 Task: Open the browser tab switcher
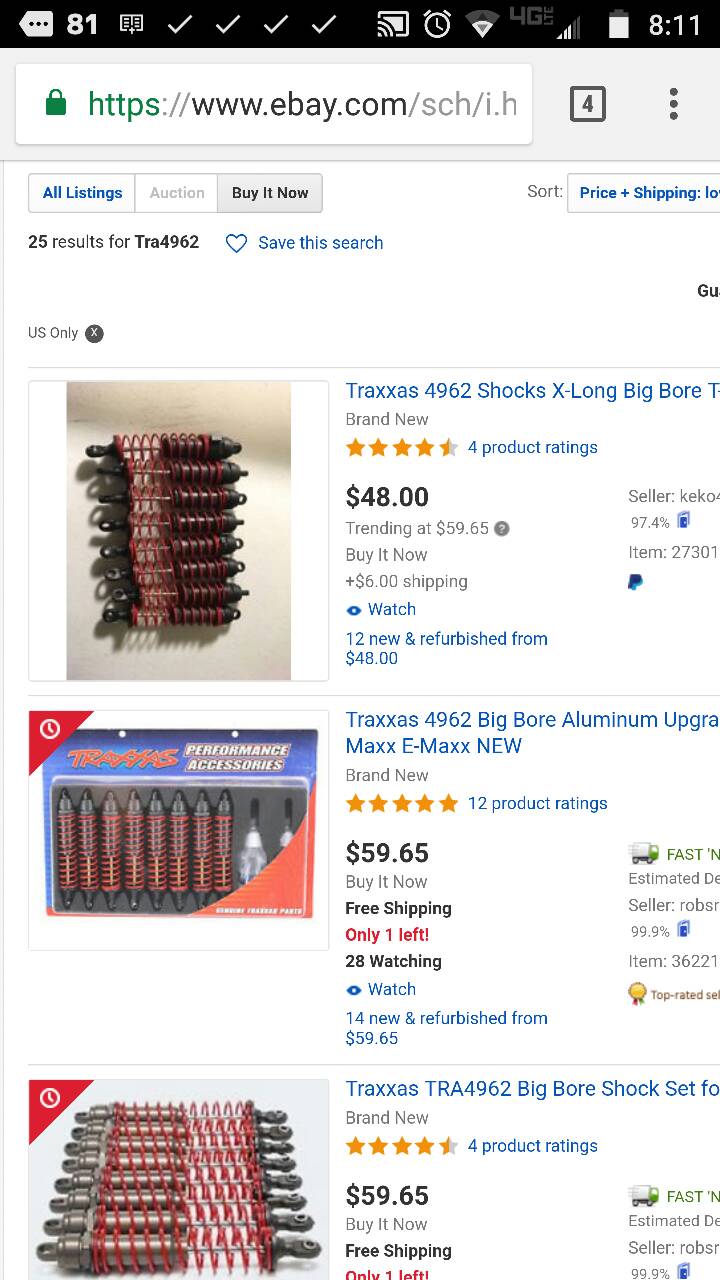click(587, 104)
